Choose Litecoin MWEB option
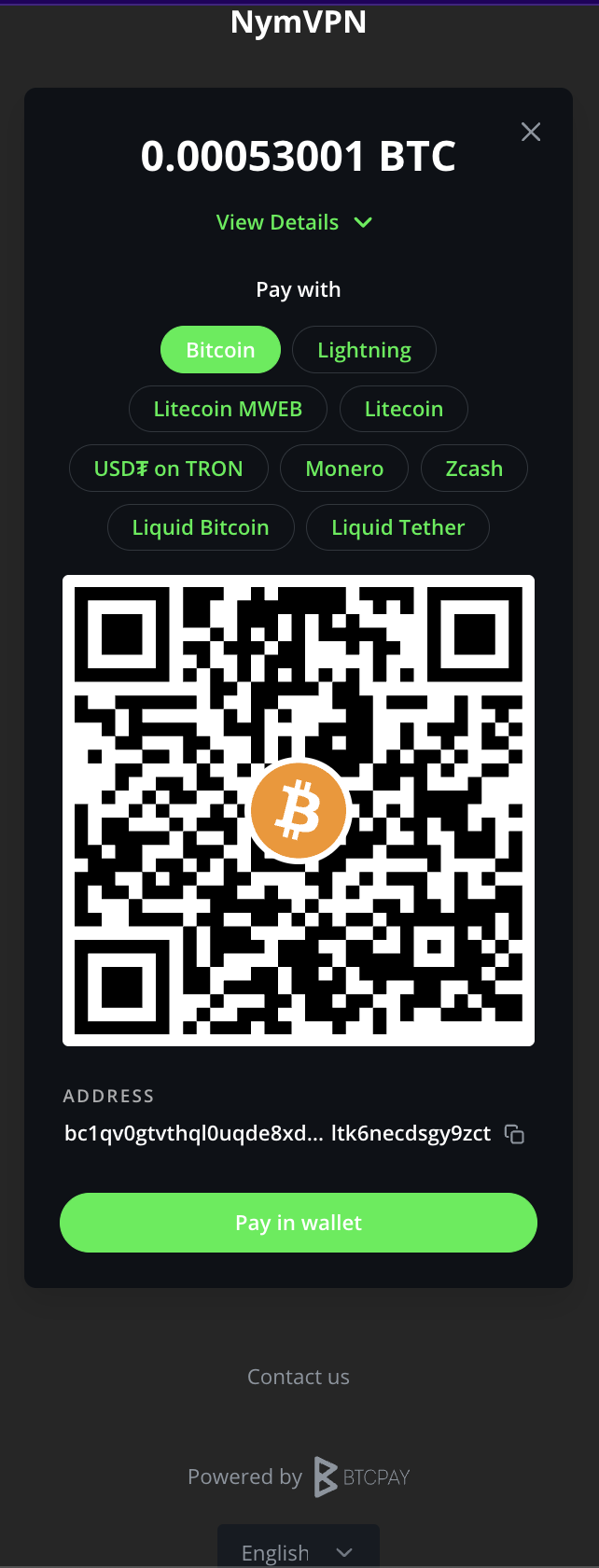The image size is (599, 1568). click(x=228, y=409)
